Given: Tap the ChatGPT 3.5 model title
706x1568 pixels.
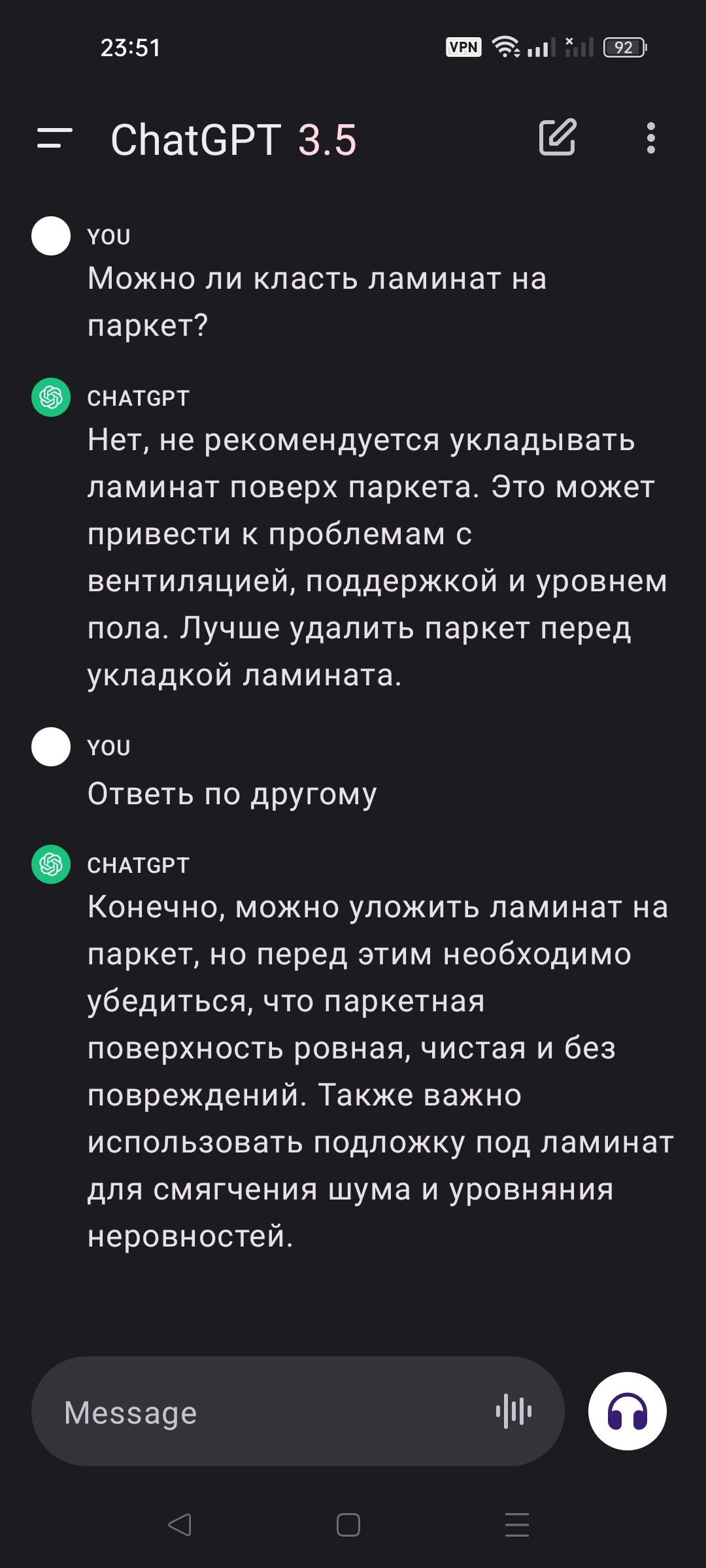Looking at the screenshot, I should pos(233,140).
